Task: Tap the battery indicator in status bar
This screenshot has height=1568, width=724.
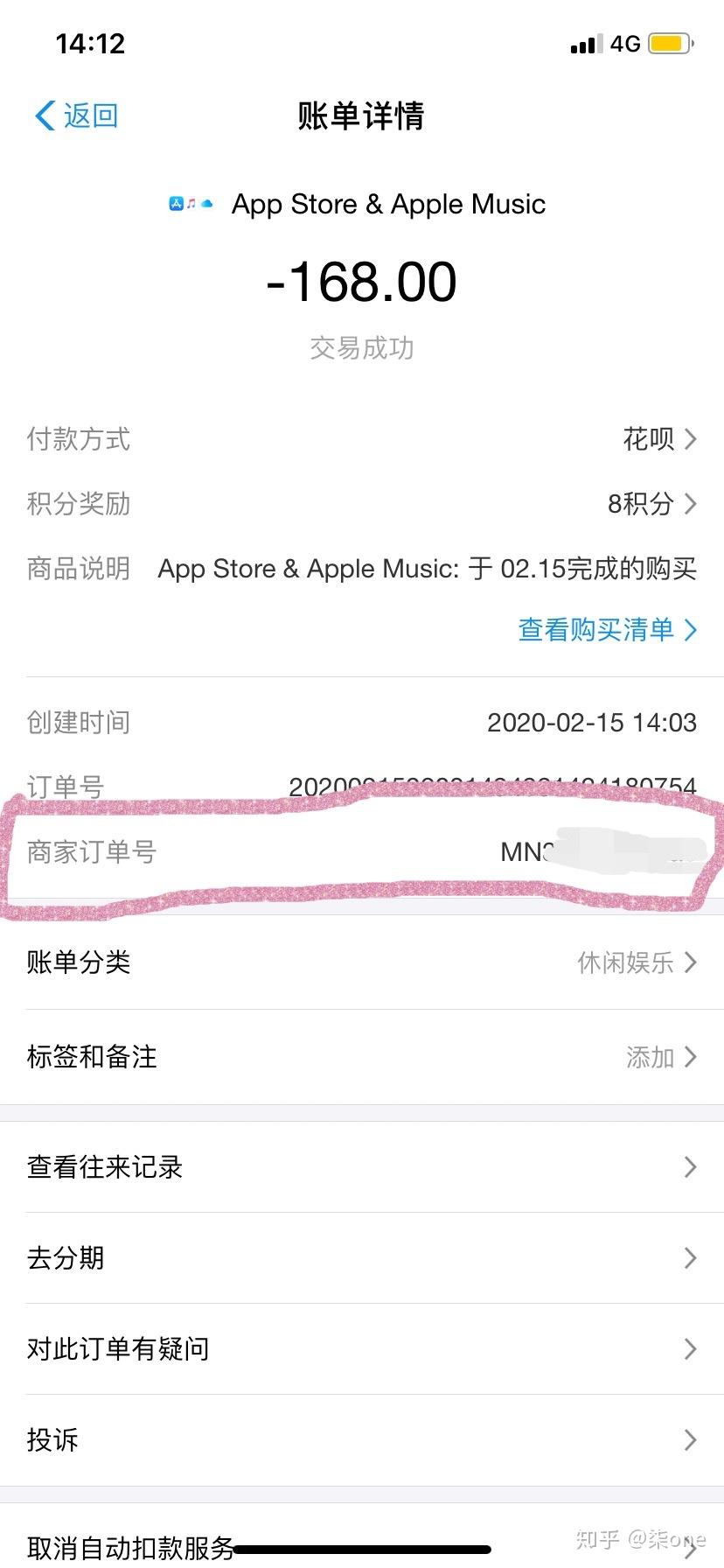Action: 670,42
